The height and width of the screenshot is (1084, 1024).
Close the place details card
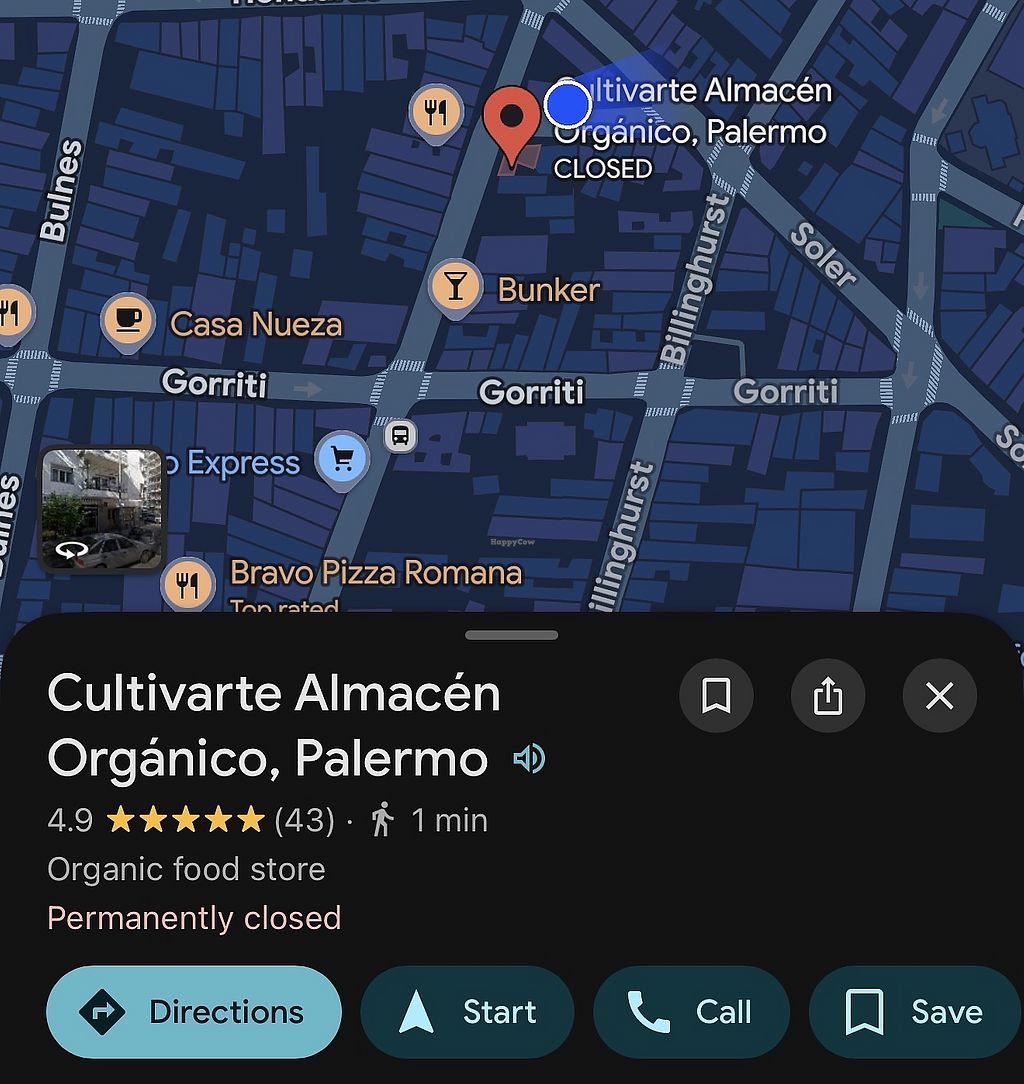click(939, 696)
